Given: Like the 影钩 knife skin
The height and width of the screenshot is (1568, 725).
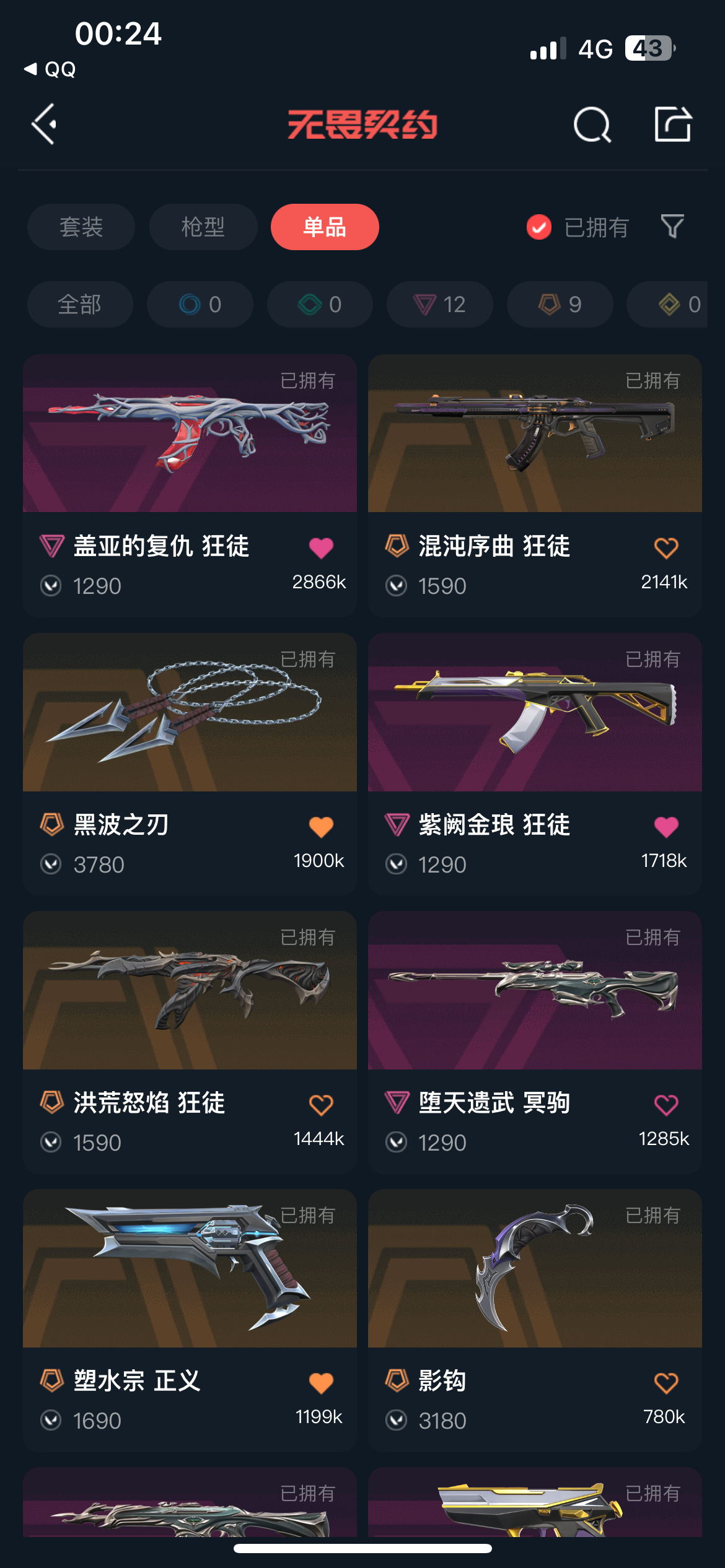Looking at the screenshot, I should (666, 1382).
